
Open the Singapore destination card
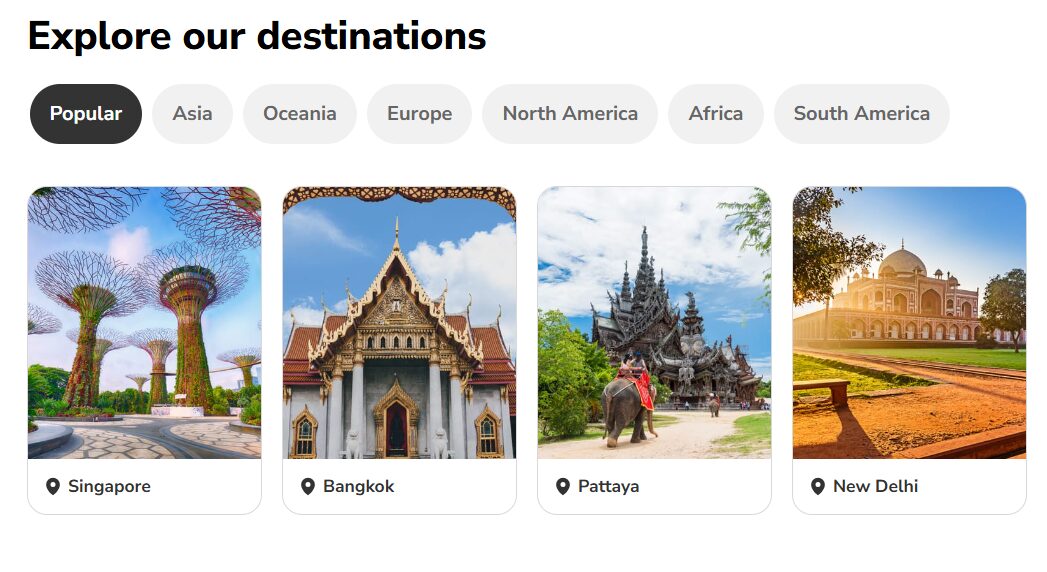point(144,350)
